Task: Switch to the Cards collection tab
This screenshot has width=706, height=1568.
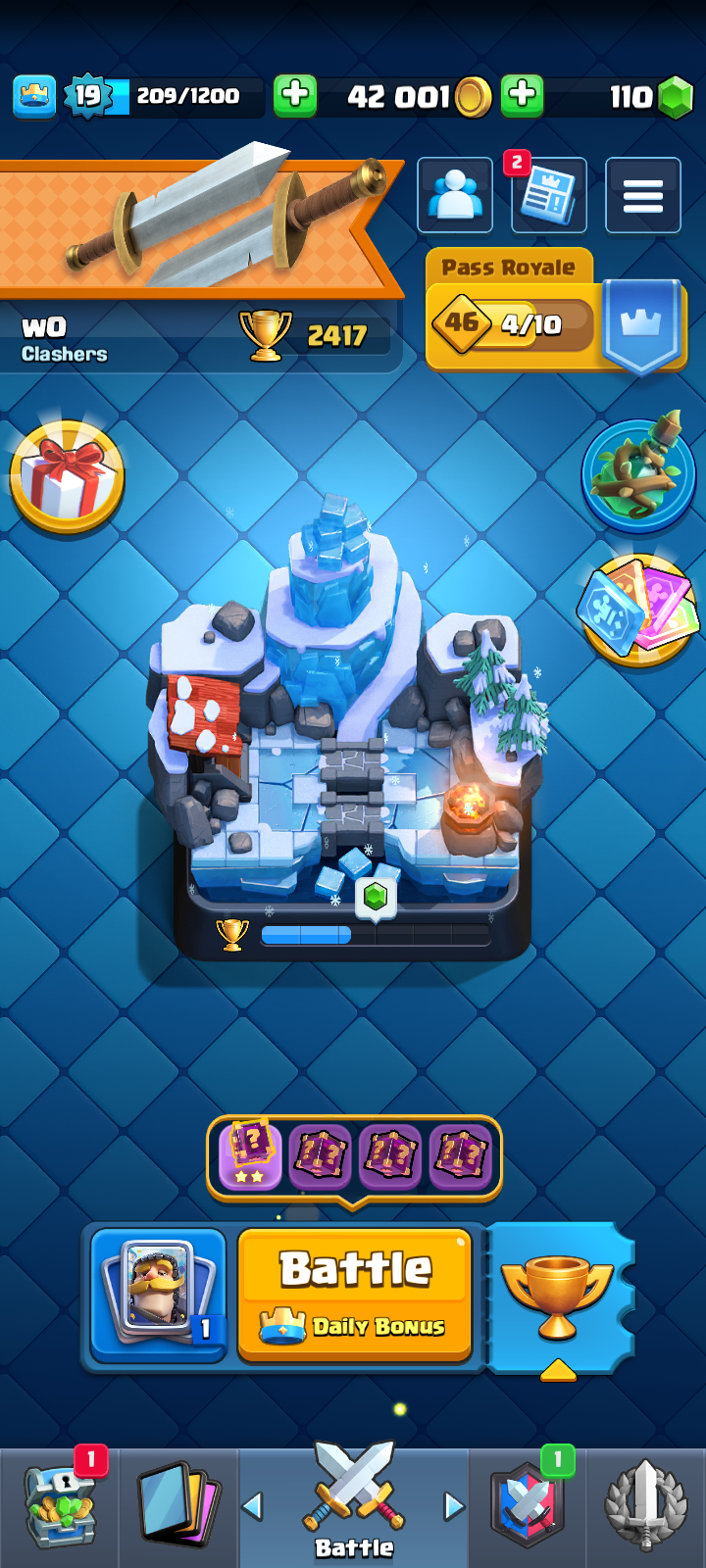Action: pos(177,1507)
